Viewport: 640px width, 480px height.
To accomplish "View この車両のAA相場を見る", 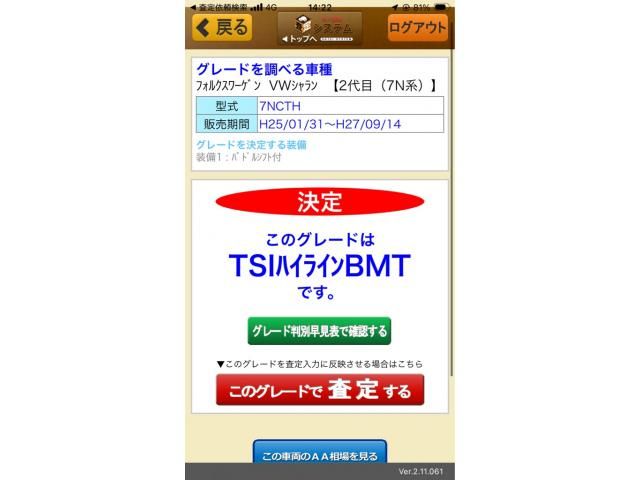I will [319, 455].
